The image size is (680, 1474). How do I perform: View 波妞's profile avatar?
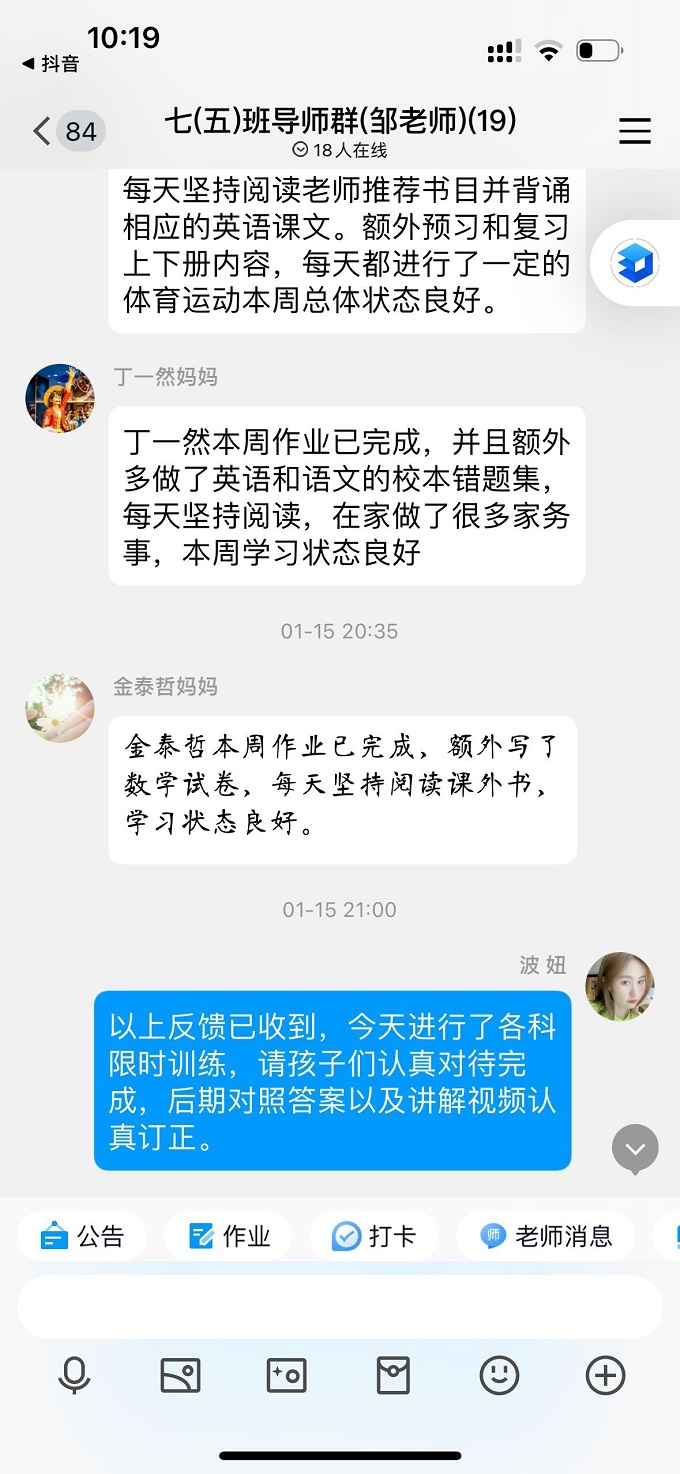coord(620,986)
